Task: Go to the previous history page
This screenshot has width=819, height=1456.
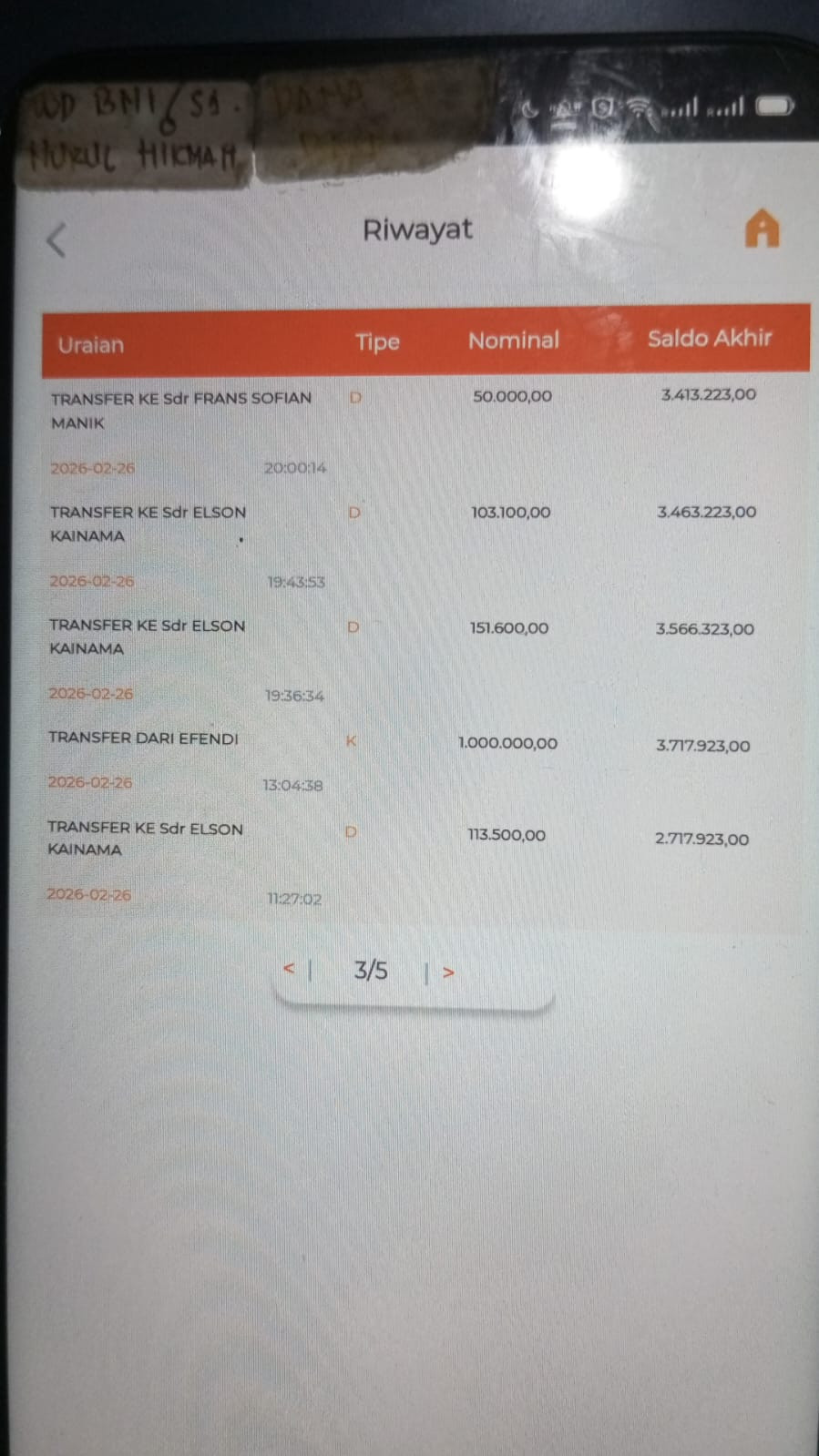Action: pos(290,969)
